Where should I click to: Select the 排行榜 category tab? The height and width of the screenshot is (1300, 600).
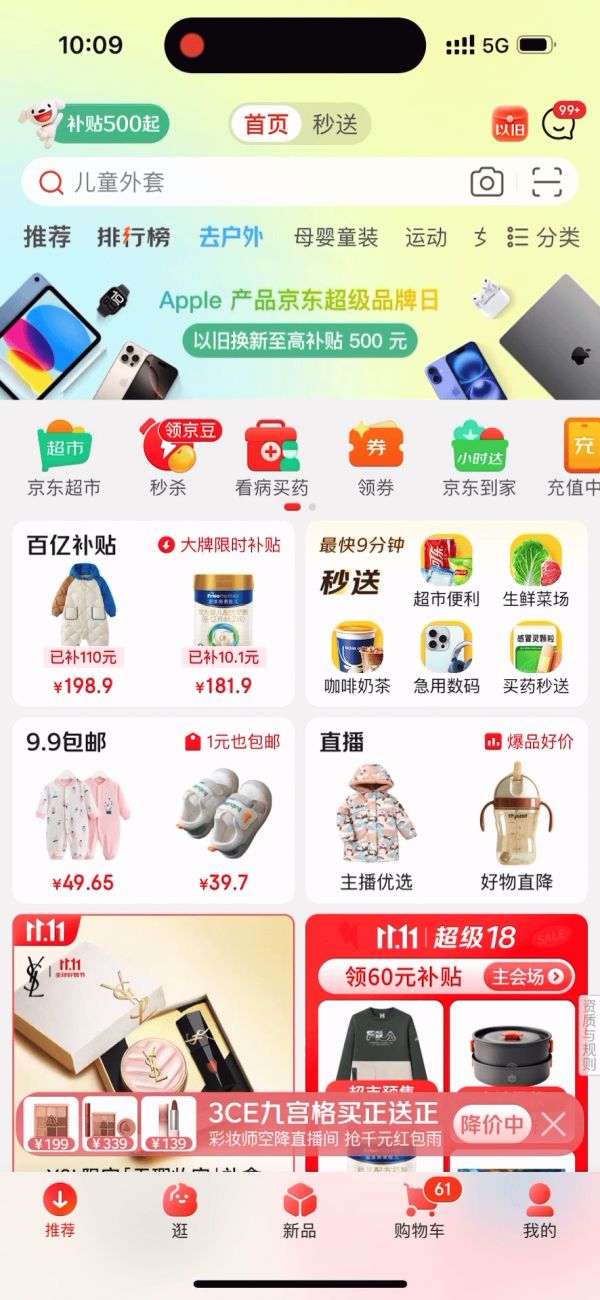point(133,237)
